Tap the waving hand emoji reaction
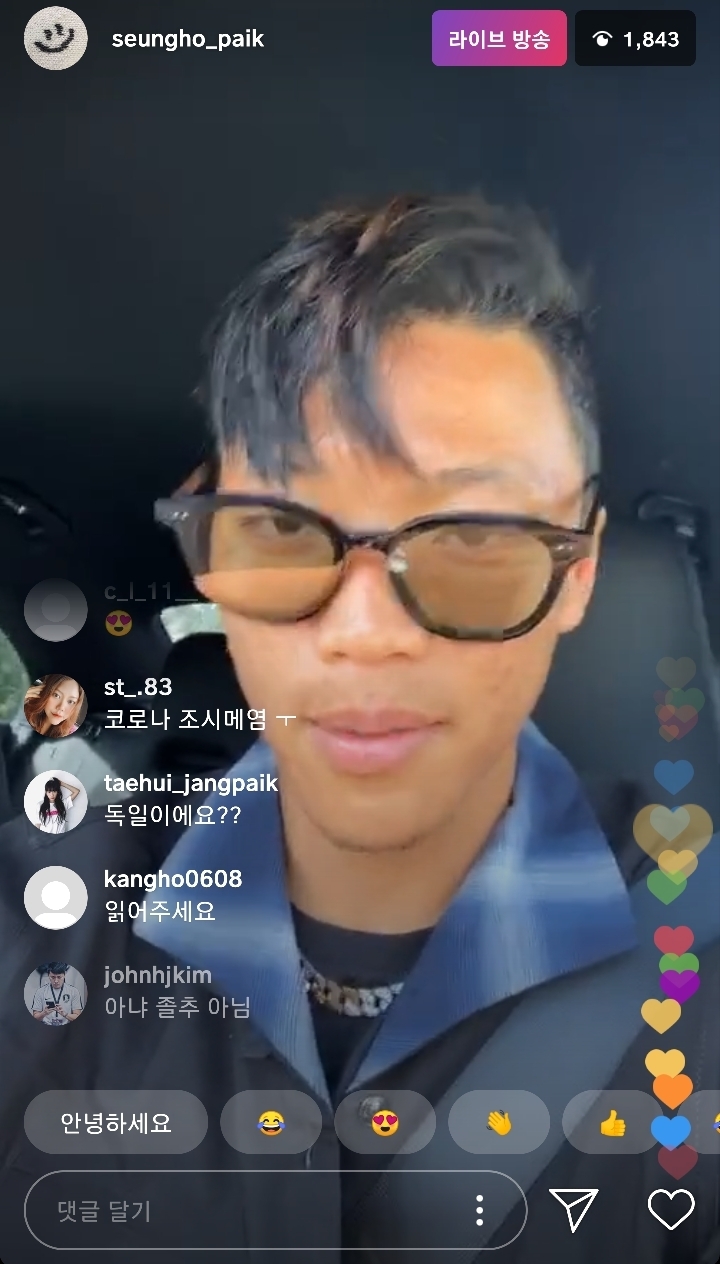Image resolution: width=720 pixels, height=1264 pixels. 499,1122
